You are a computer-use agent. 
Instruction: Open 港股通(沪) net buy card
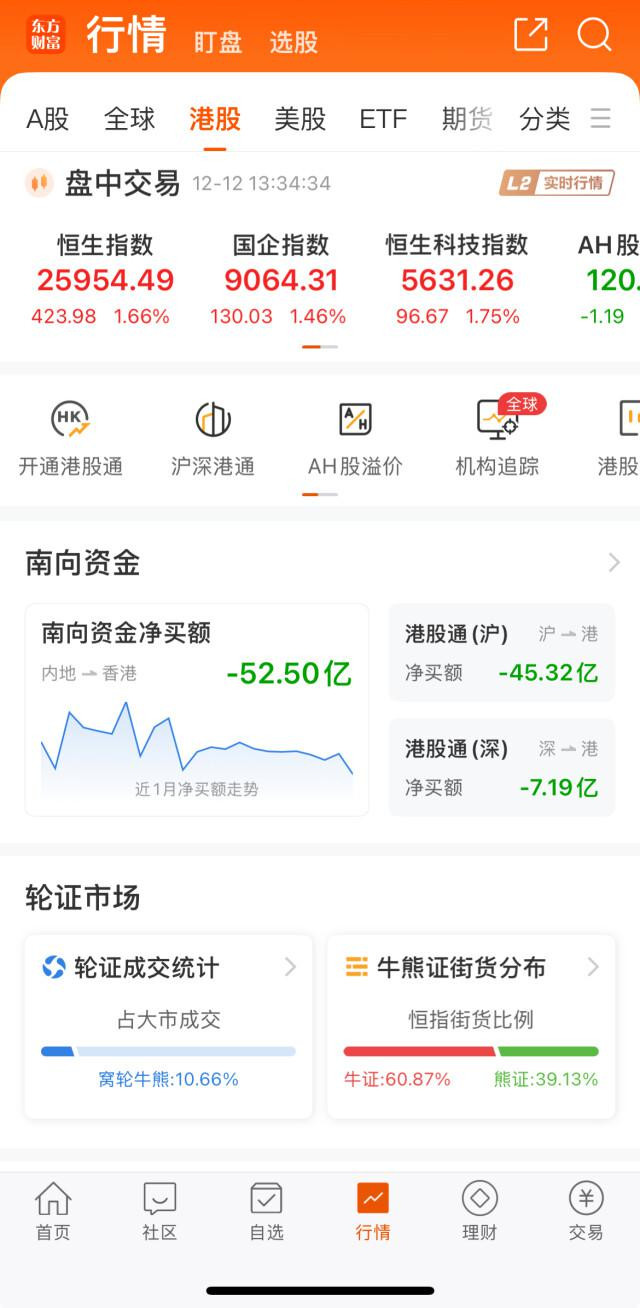[501, 652]
